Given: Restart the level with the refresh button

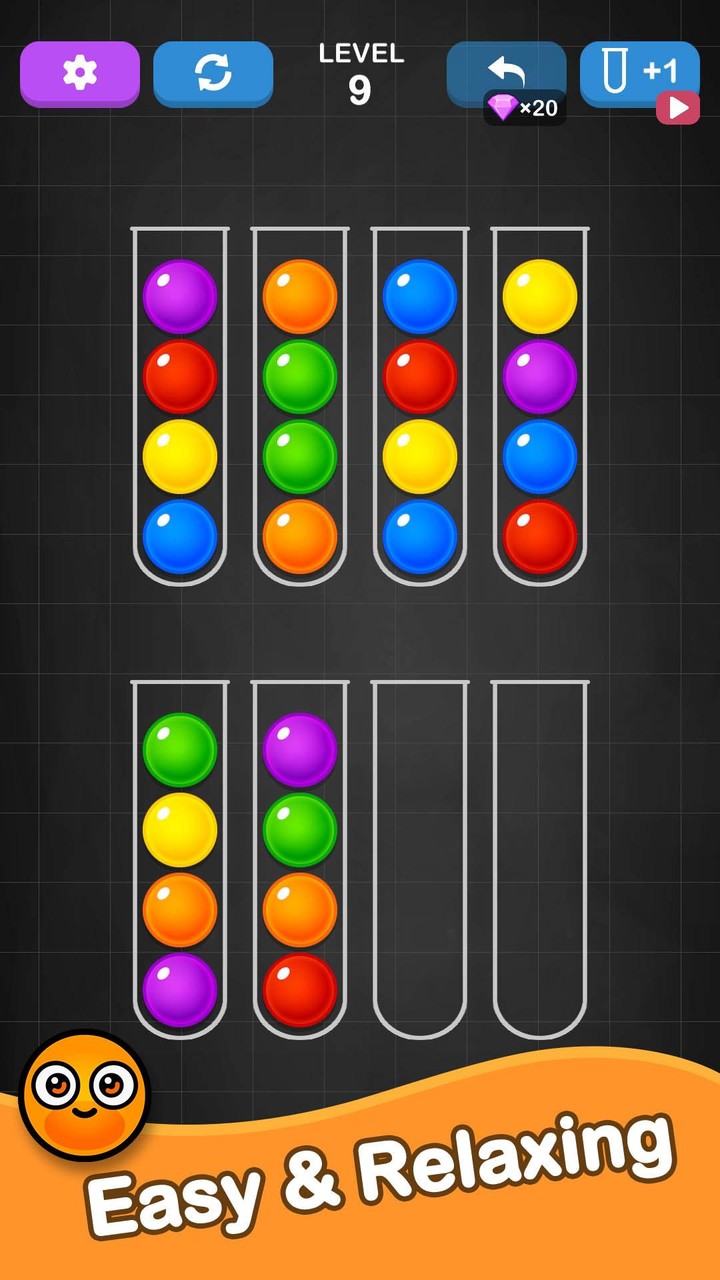Looking at the screenshot, I should pos(213,72).
